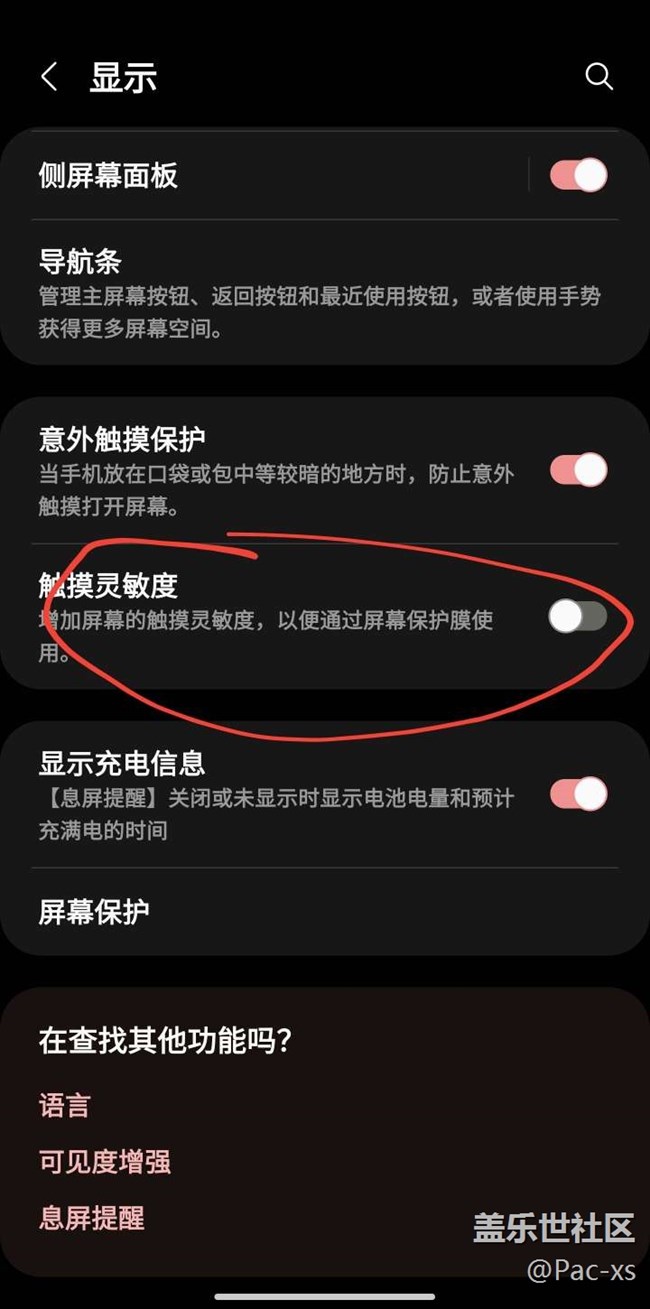
Task: Open the 屏幕保护 row
Action: [325, 911]
